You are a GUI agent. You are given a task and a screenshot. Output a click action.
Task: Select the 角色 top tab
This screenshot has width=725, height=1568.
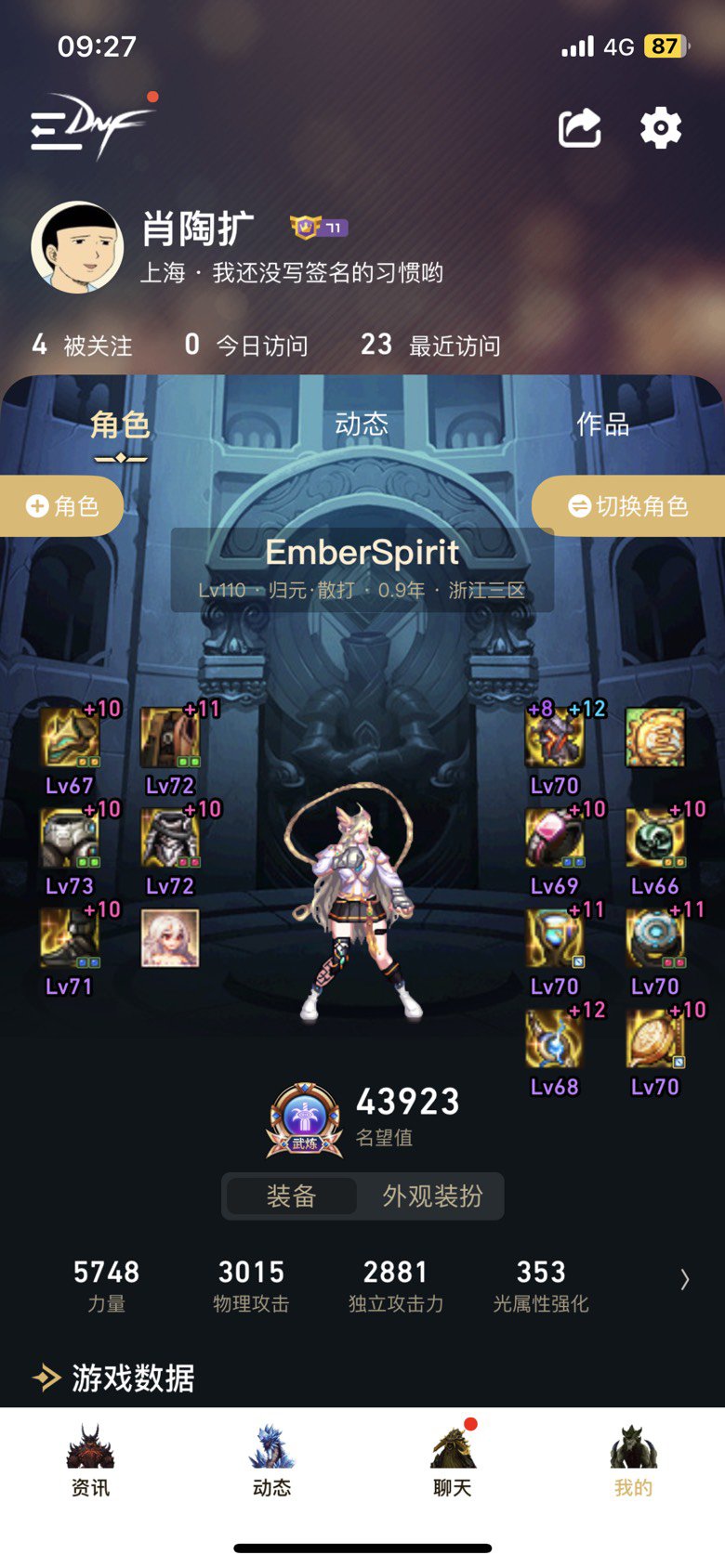pos(120,425)
